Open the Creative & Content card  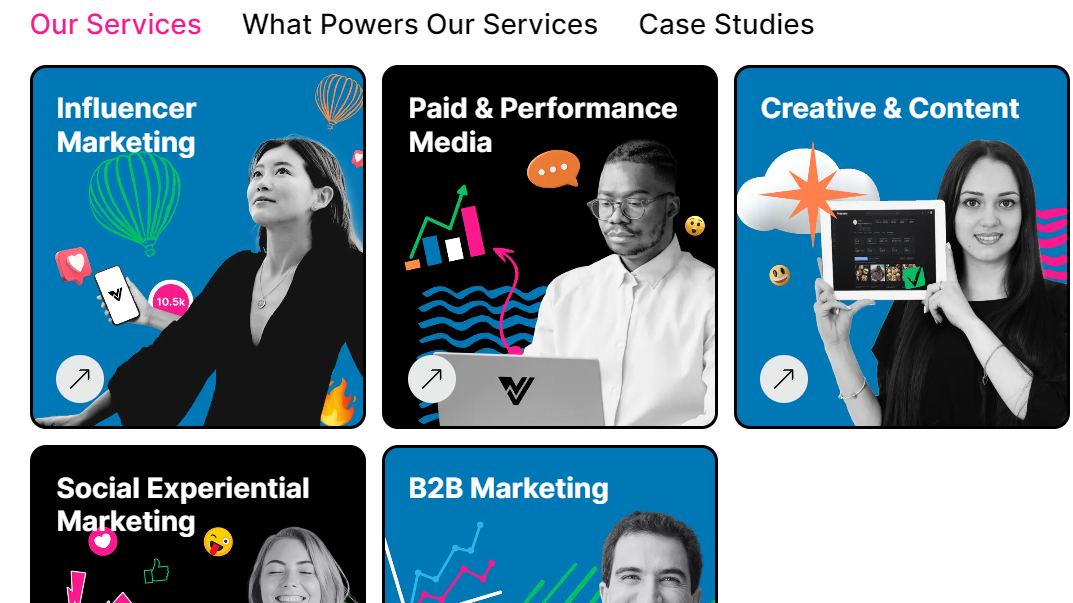click(x=902, y=246)
